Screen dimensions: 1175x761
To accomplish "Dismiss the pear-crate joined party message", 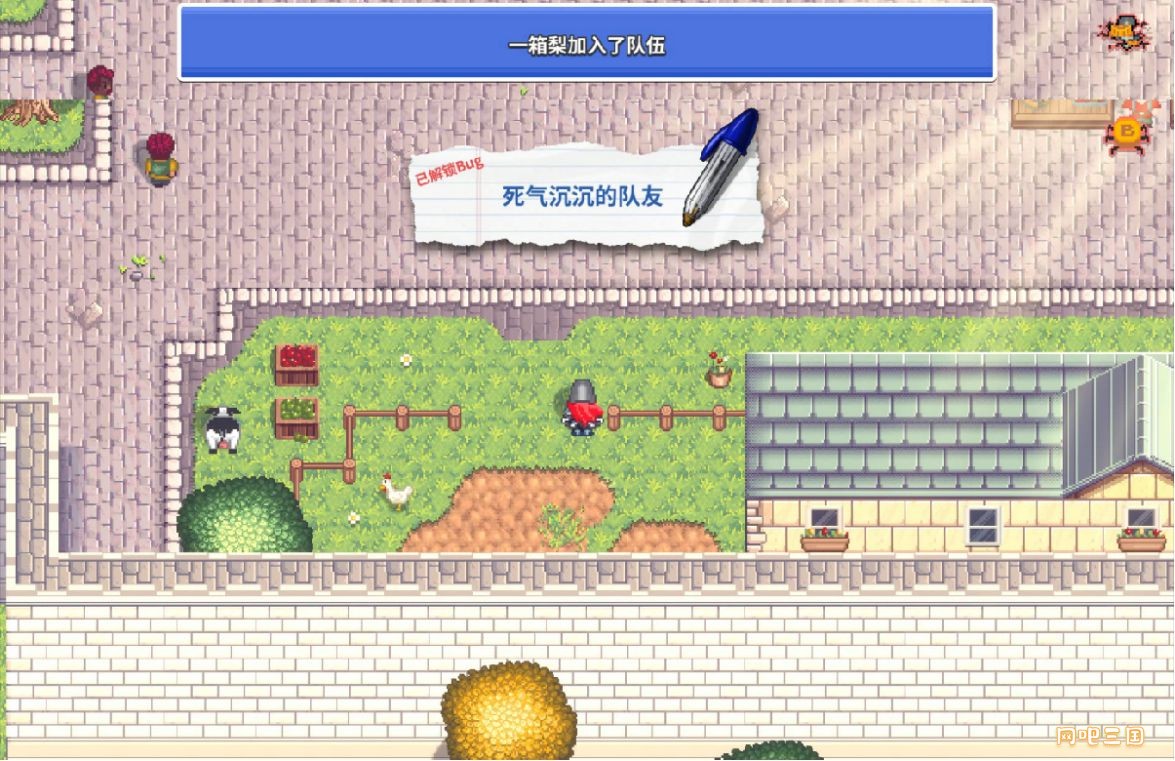I will pyautogui.click(x=586, y=44).
